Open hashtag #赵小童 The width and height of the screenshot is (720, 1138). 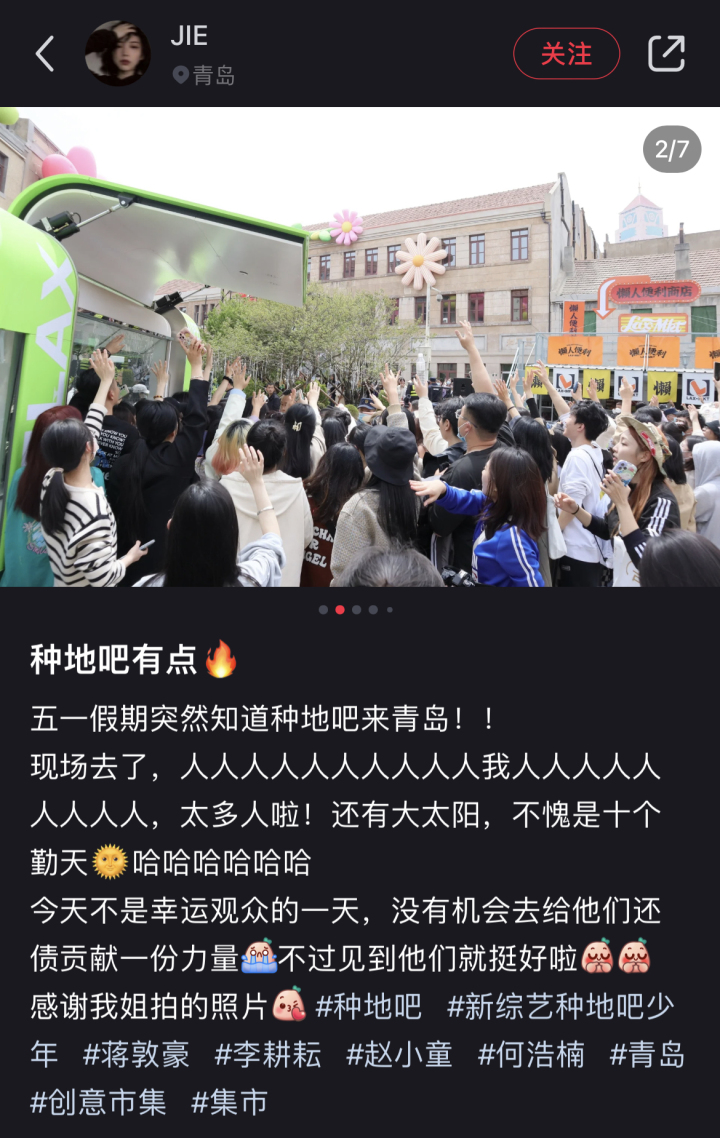click(x=399, y=1054)
